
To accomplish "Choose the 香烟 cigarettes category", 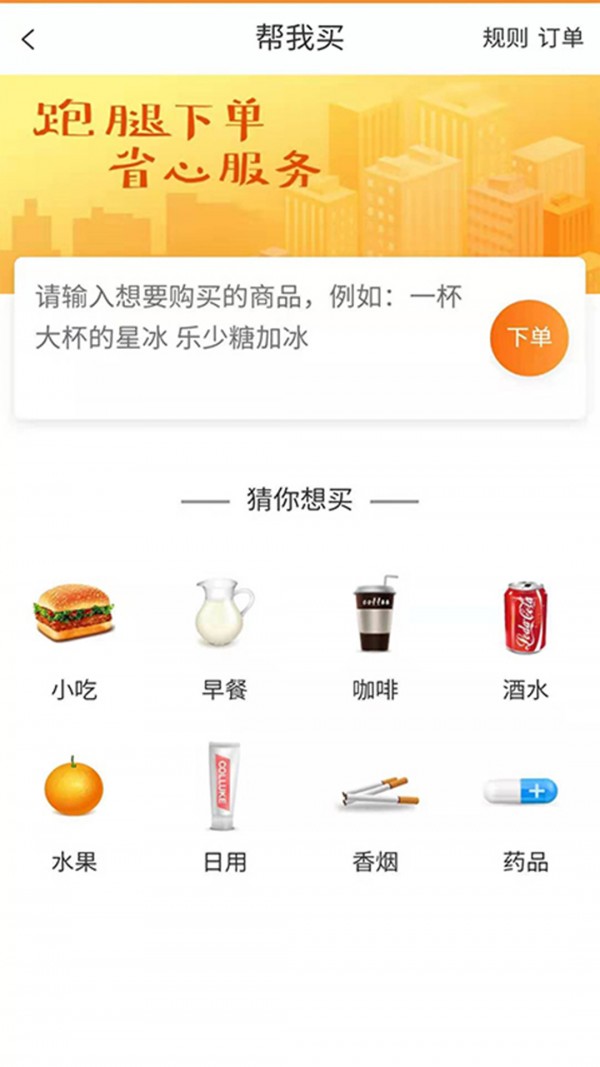I will click(375, 808).
